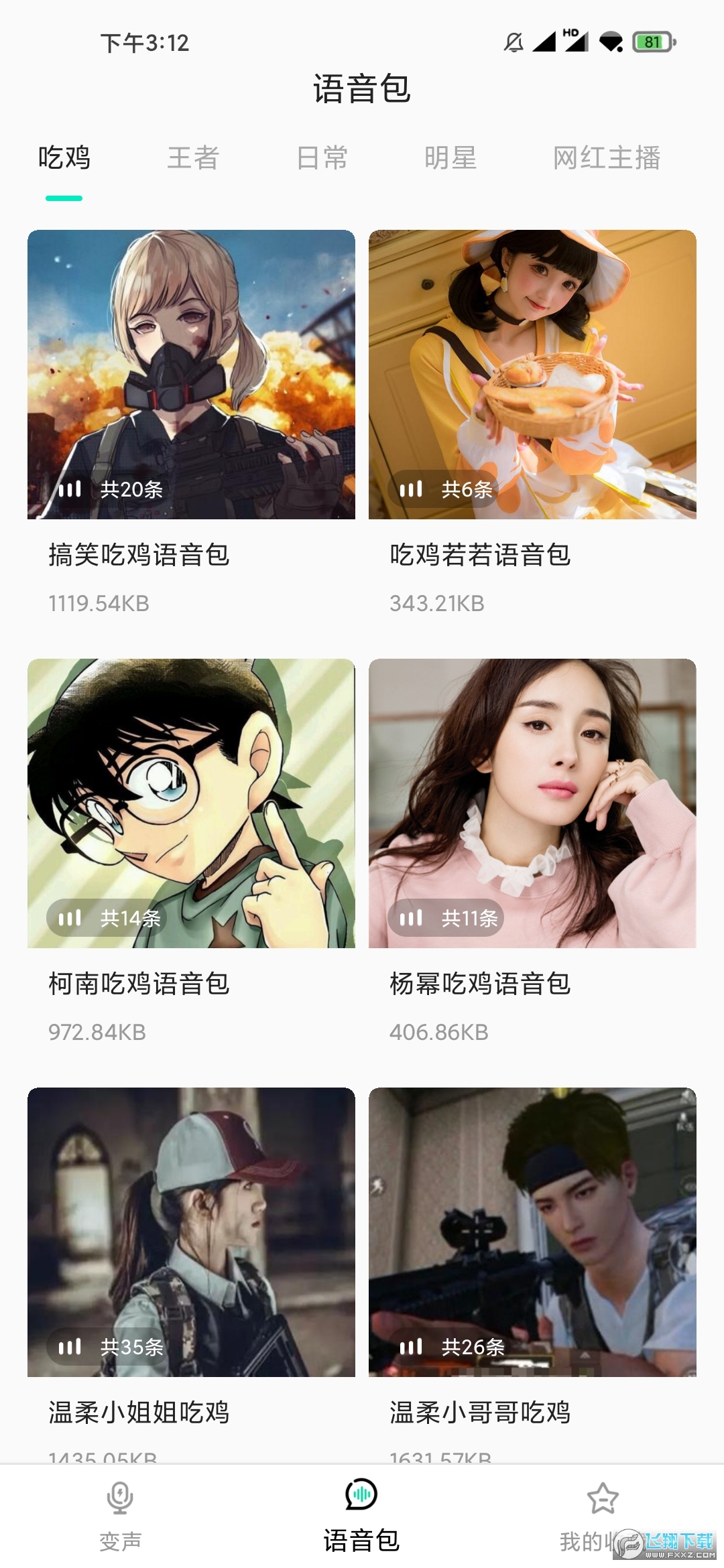Open the 搞笑吃鸡语音包 voice pack
The image size is (724, 1568).
(x=192, y=375)
